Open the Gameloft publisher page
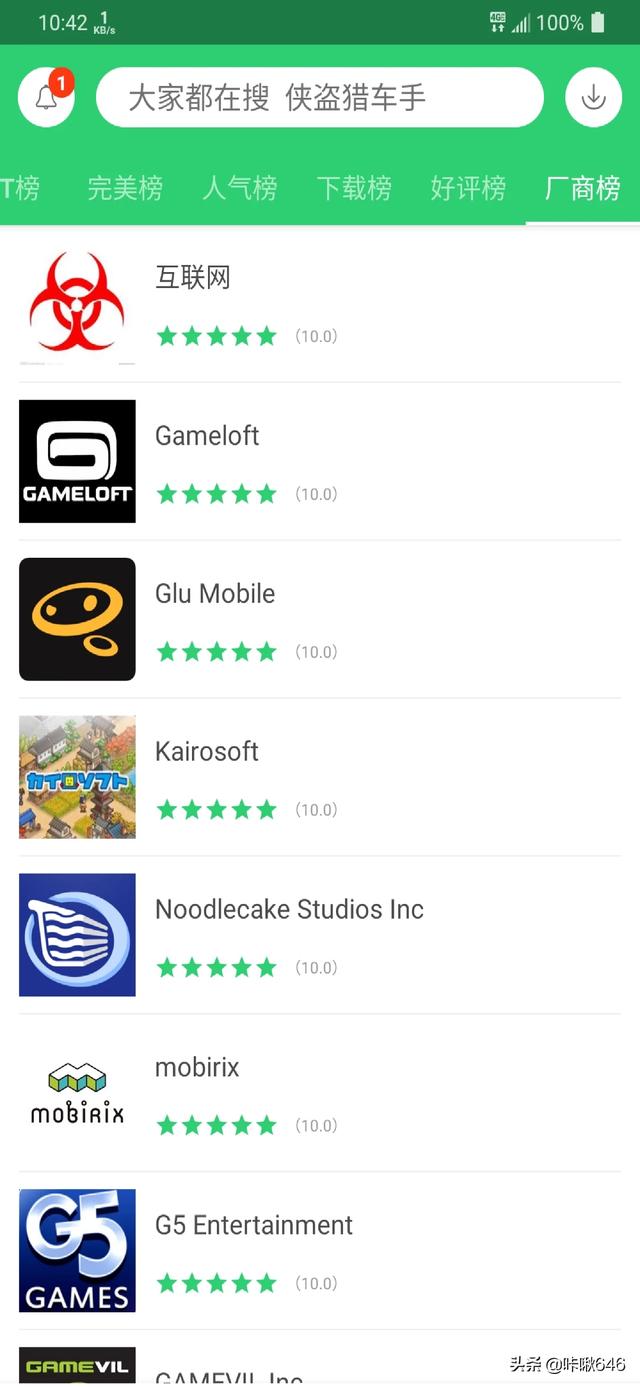This screenshot has height=1387, width=640. (x=320, y=461)
